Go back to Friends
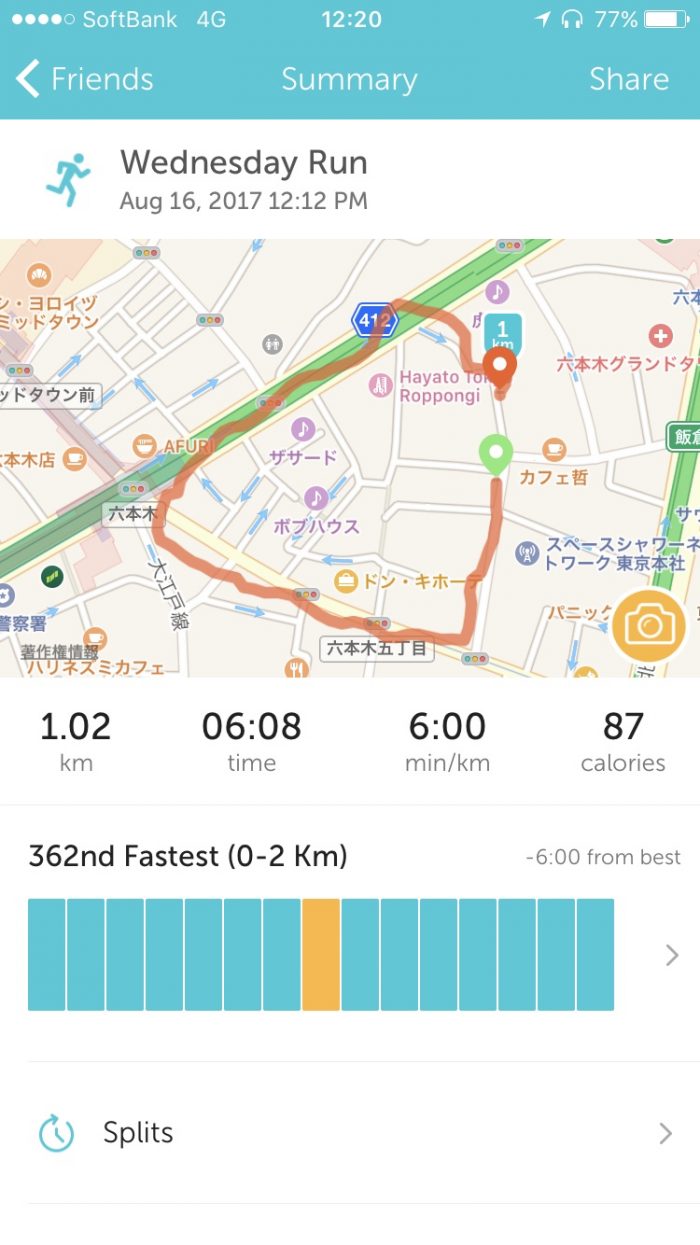This screenshot has height=1245, width=700. point(85,79)
